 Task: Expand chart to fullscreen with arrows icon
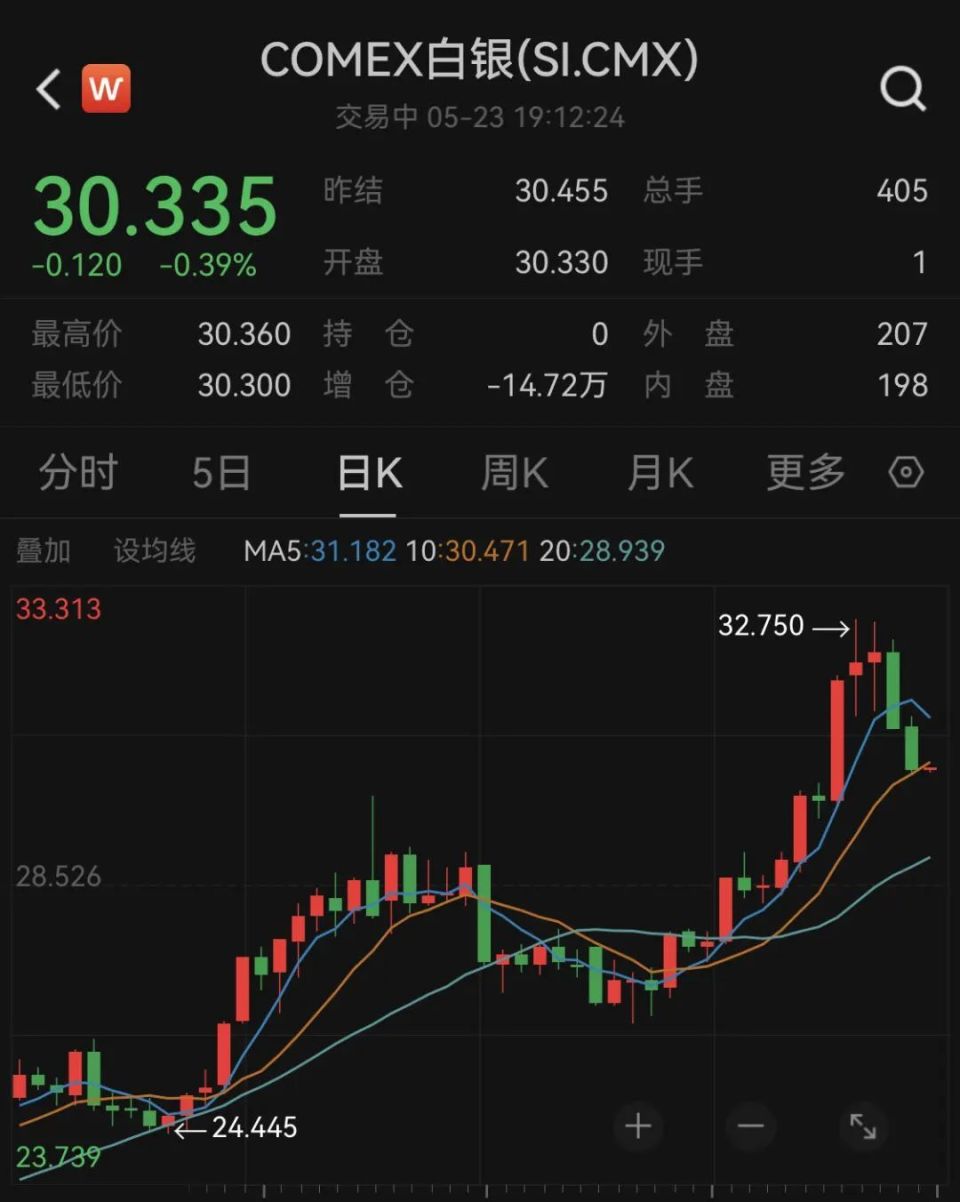pos(864,1125)
